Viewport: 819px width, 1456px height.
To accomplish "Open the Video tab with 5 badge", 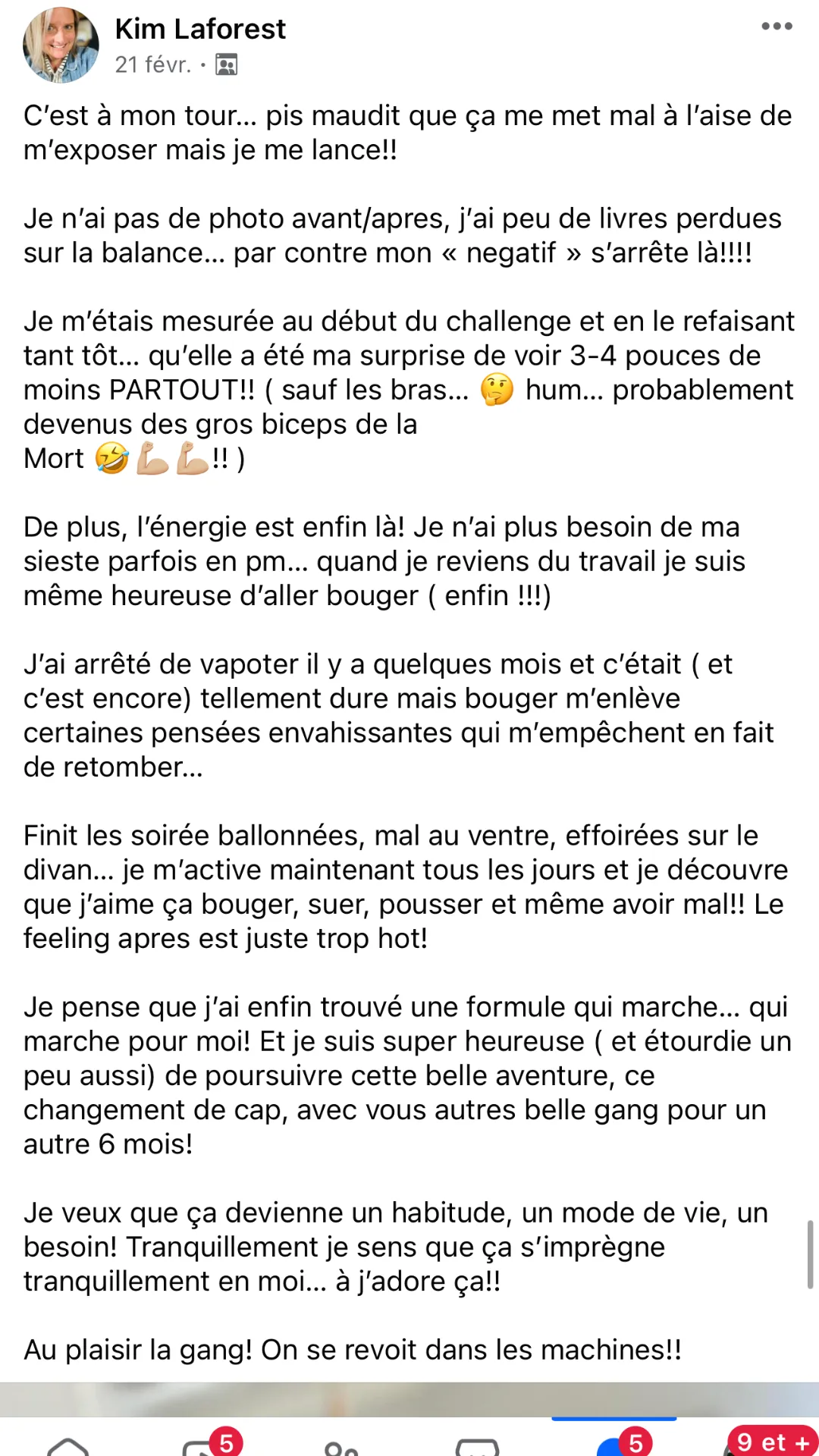I will click(x=203, y=1445).
